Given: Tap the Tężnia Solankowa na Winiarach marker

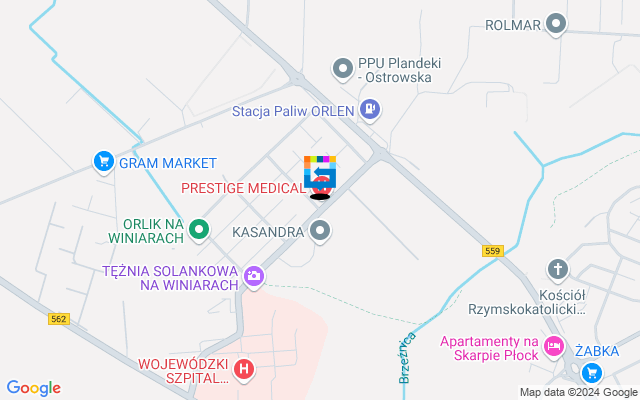Looking at the screenshot, I should 254,275.
